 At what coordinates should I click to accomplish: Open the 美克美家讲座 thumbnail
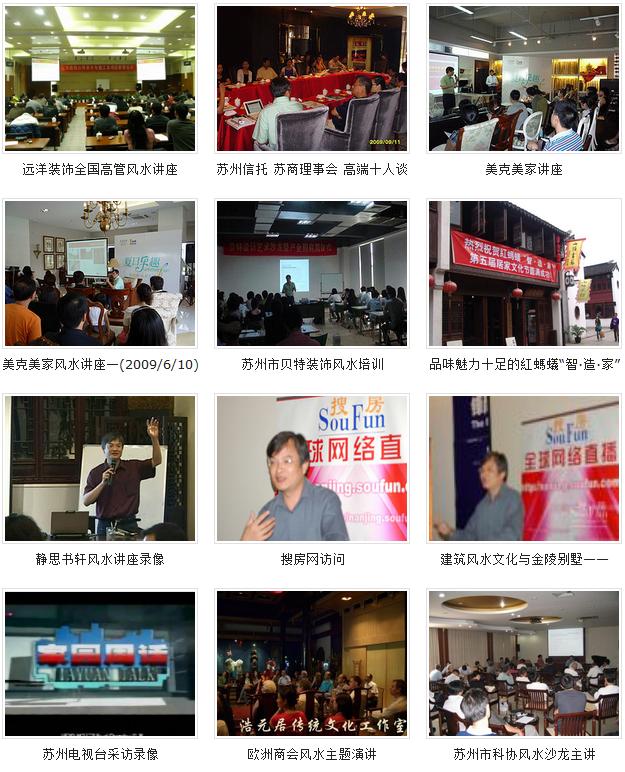pyautogui.click(x=524, y=78)
